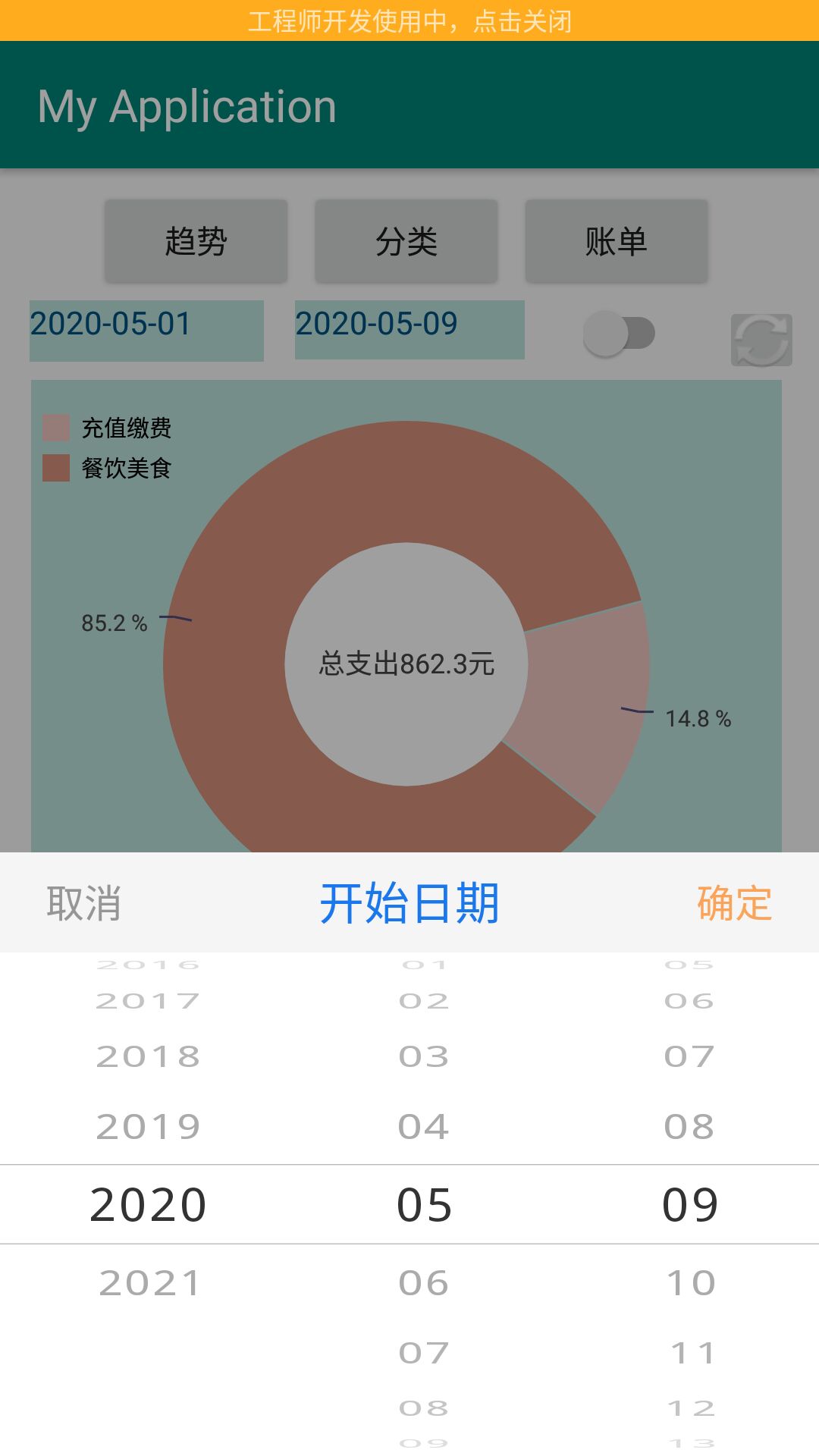Select year 2019 in the picker
The width and height of the screenshot is (819, 1456).
coord(149,1126)
